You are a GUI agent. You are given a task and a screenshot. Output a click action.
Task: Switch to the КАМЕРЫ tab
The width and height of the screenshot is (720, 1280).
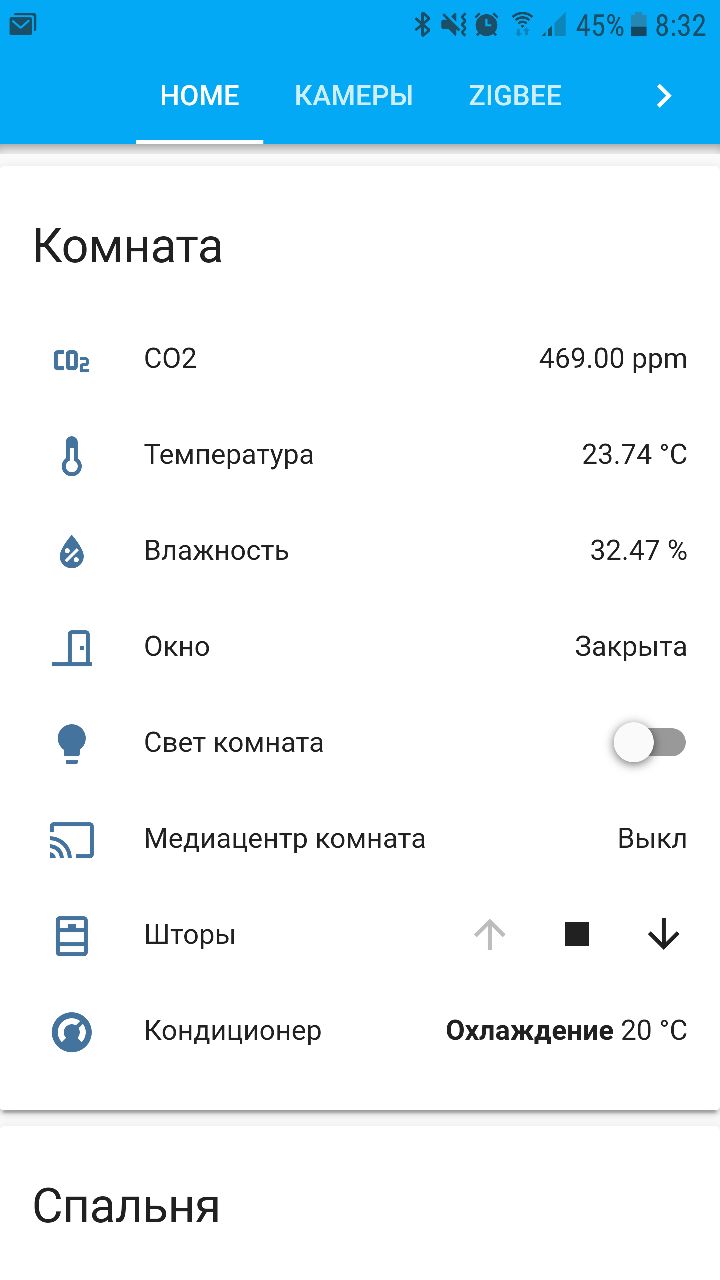pos(353,96)
